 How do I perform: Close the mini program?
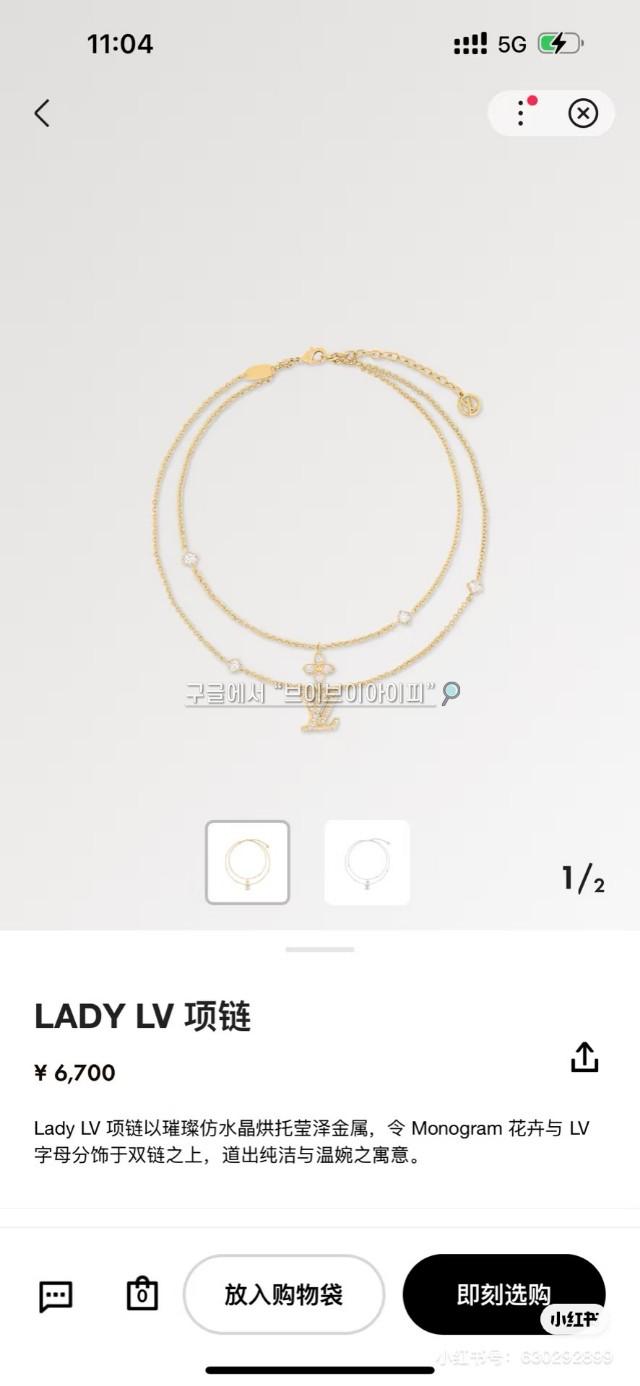click(583, 113)
